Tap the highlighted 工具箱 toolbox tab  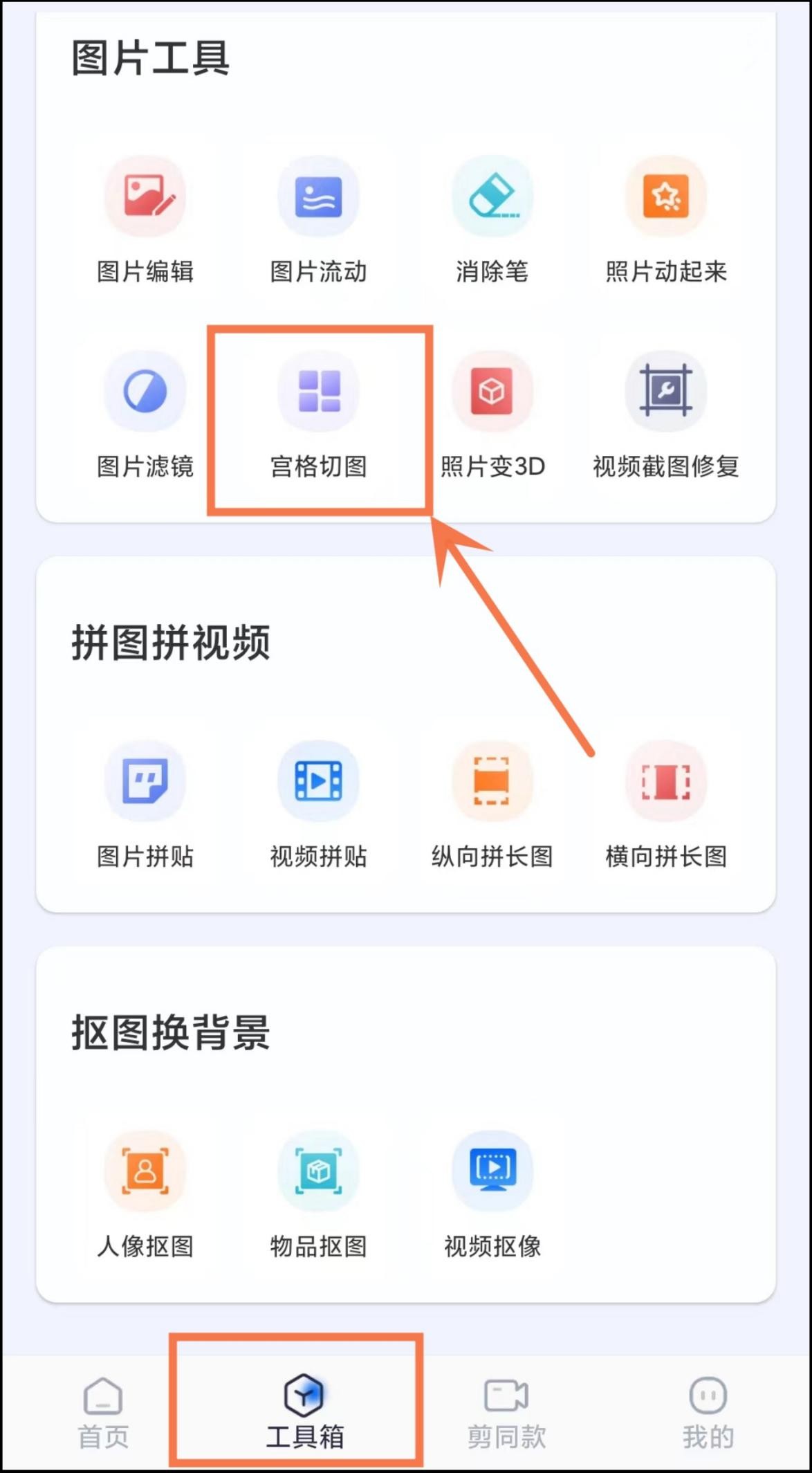[x=302, y=1405]
